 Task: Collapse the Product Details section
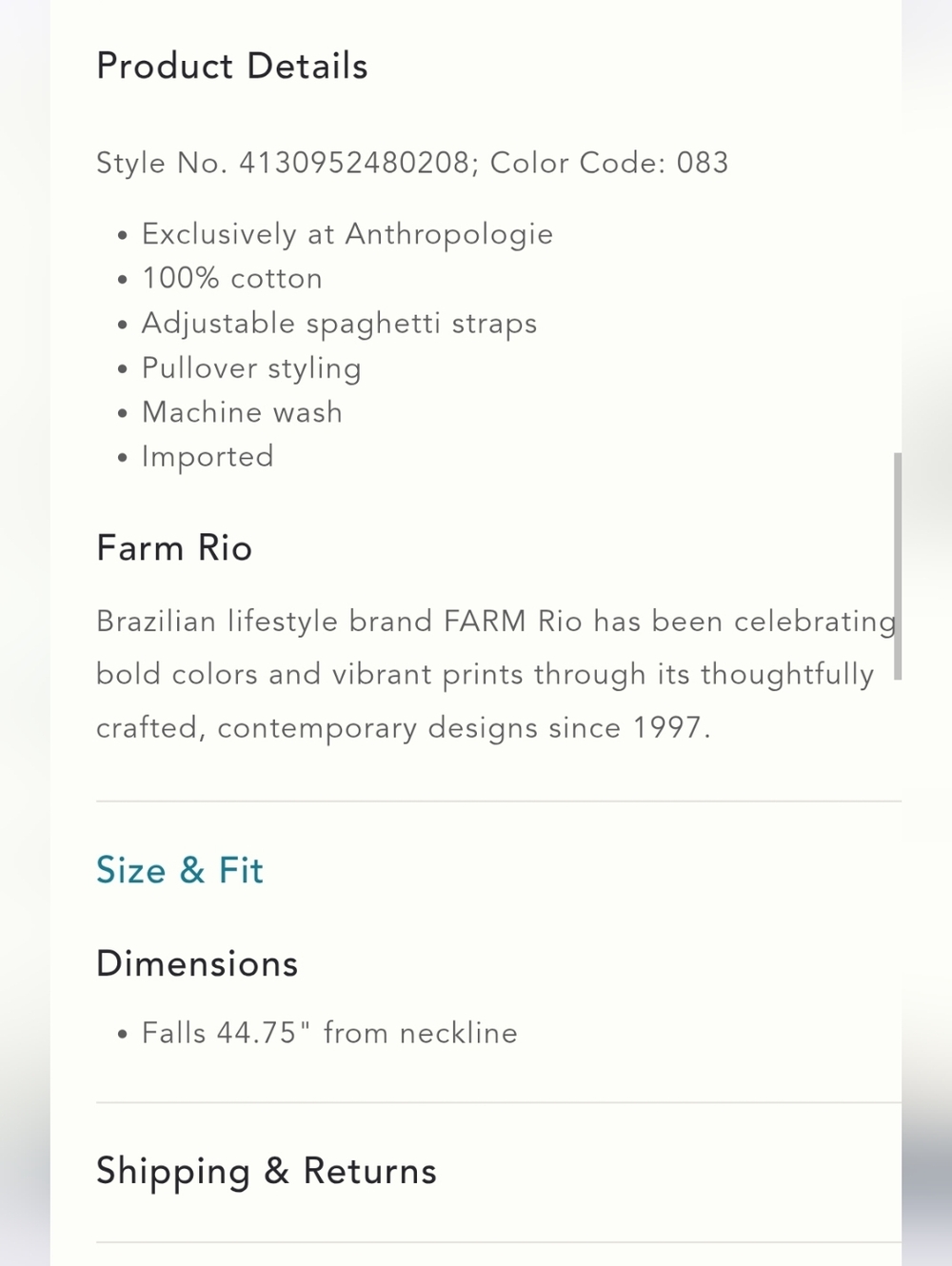230,66
